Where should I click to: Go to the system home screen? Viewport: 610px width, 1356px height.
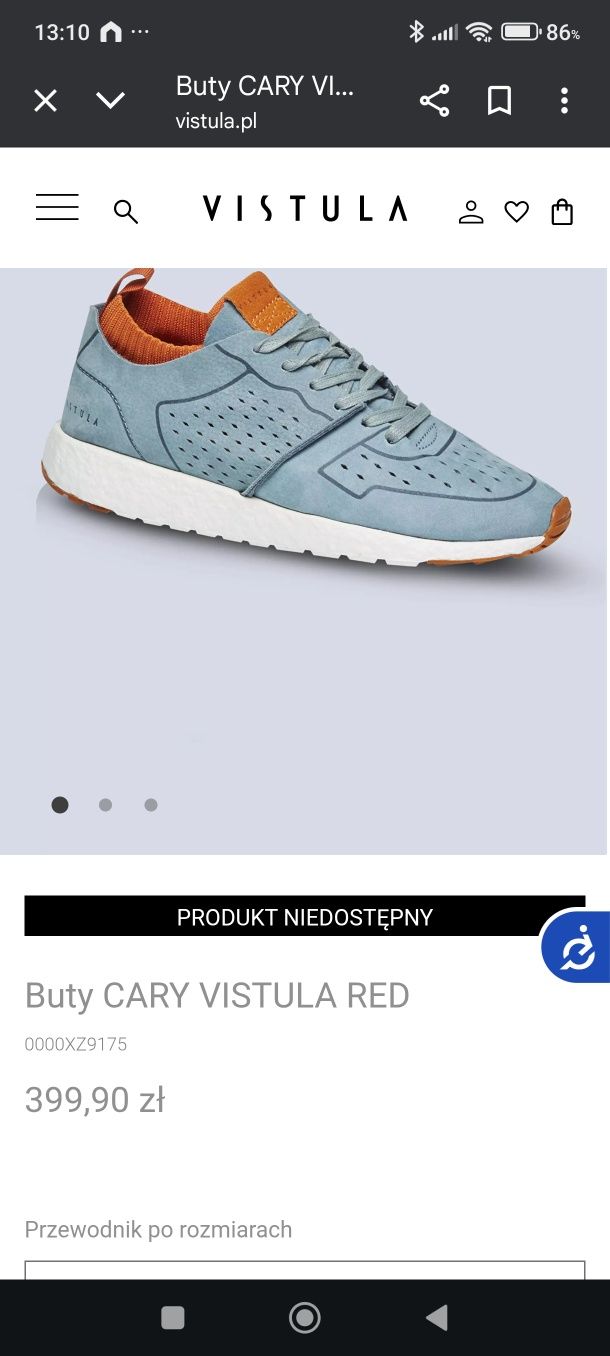pos(304,1318)
